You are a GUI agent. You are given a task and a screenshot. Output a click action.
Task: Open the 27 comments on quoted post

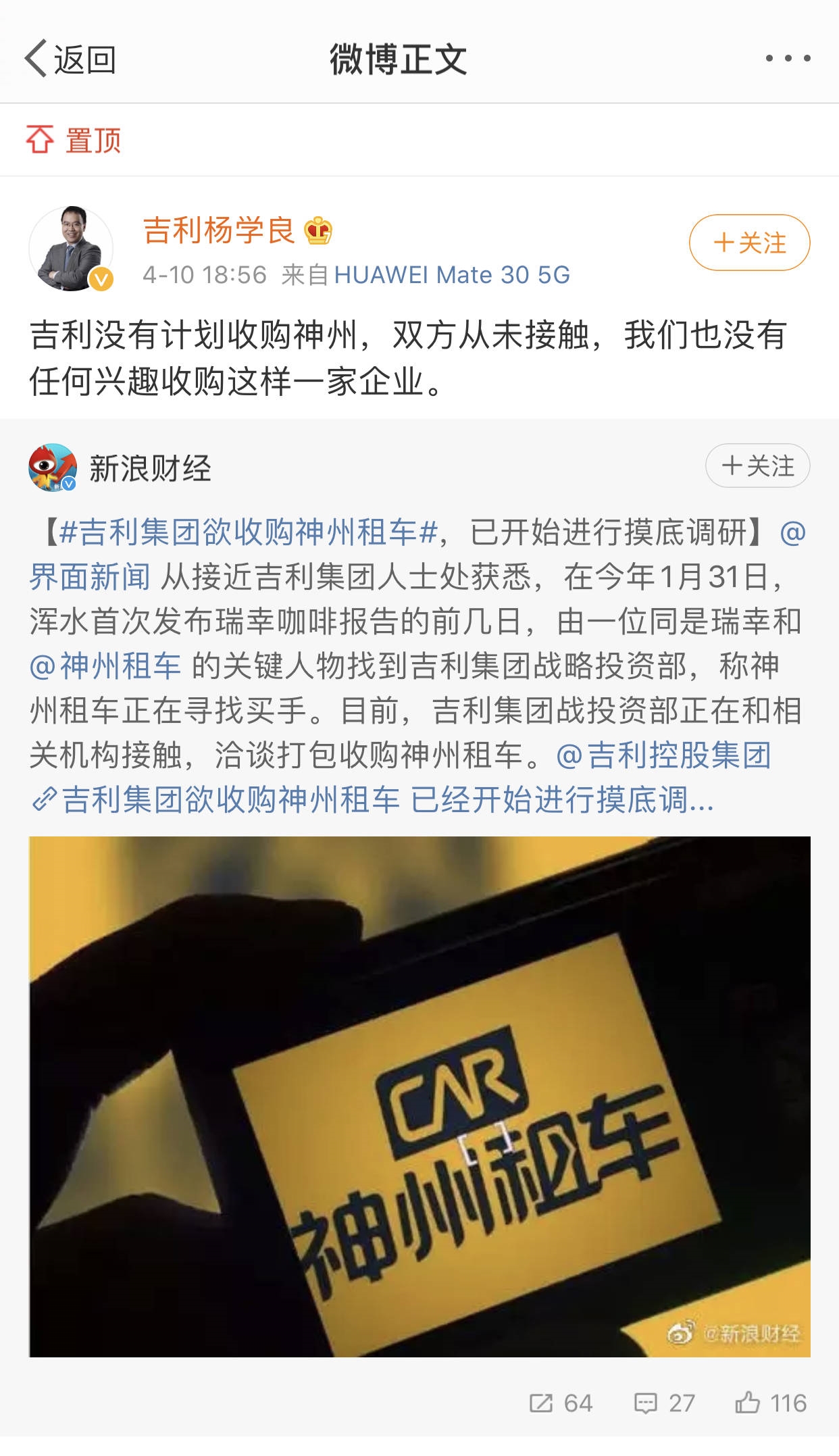tap(664, 1403)
